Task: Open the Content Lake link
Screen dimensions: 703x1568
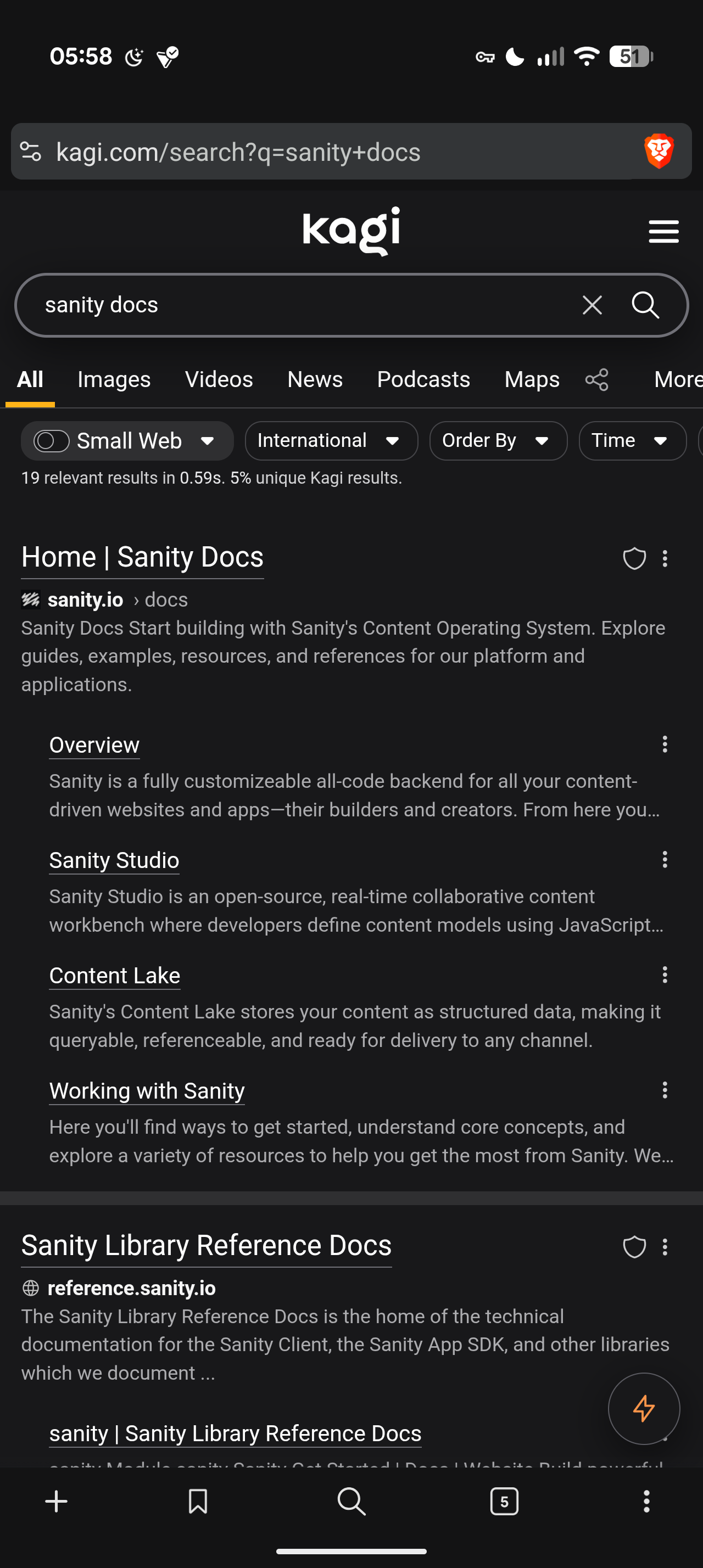Action: 114,975
